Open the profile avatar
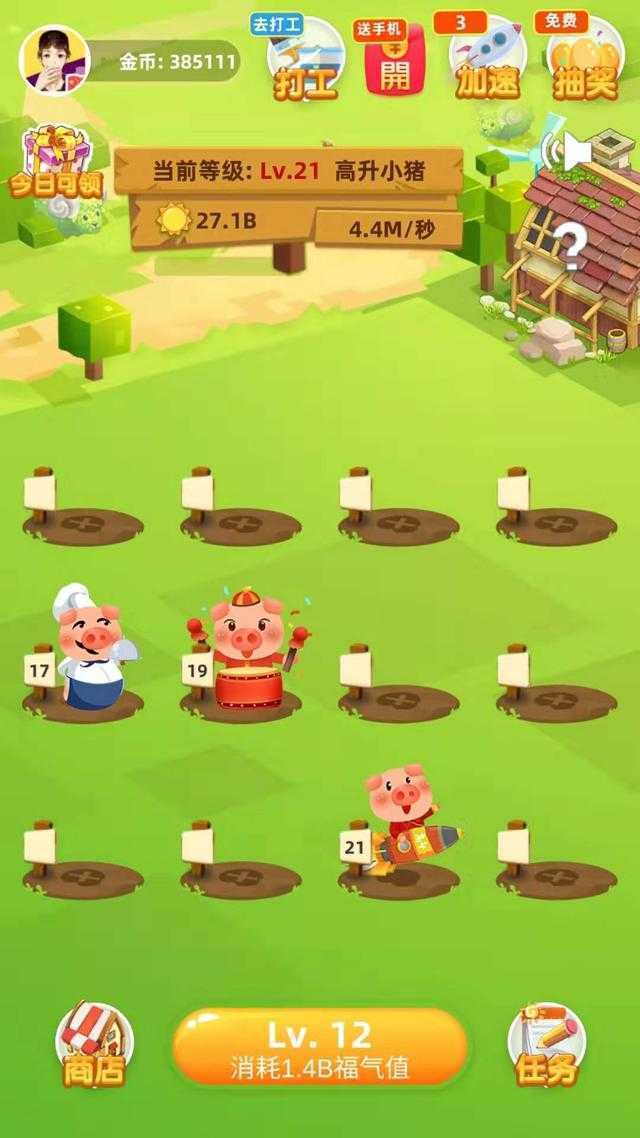The image size is (640, 1138). 54,59
